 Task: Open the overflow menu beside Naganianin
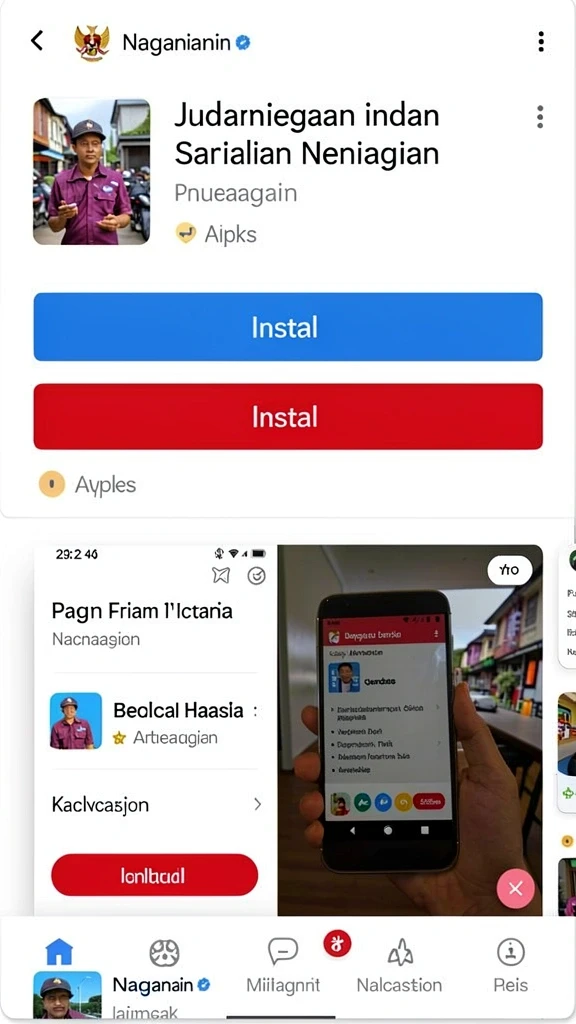(541, 41)
